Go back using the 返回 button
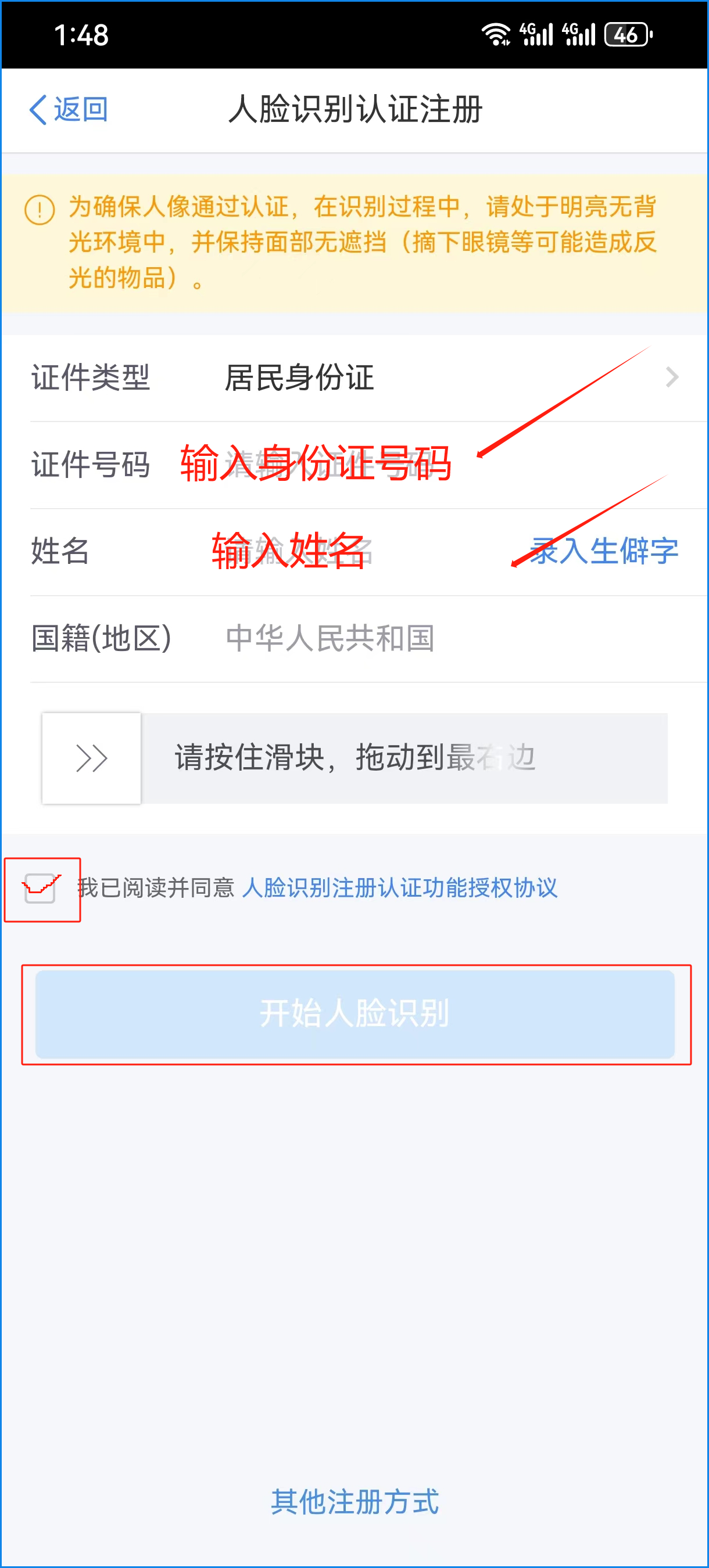Viewport: 709px width, 1568px height. point(69,110)
